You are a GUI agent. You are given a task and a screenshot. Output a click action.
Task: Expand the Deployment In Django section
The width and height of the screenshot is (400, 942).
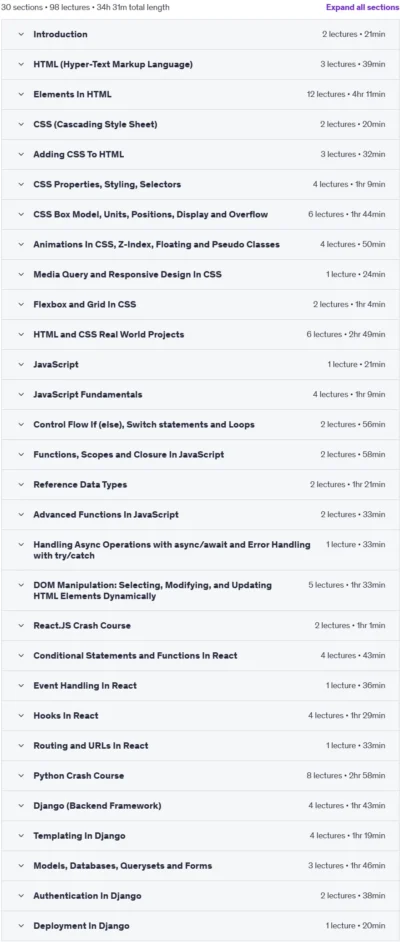200,926
